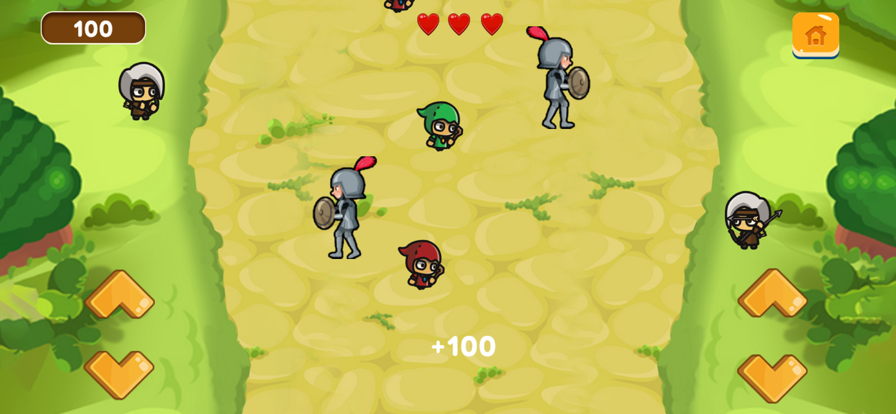Move the left archer down
This screenshot has width=896, height=414.
[119, 372]
